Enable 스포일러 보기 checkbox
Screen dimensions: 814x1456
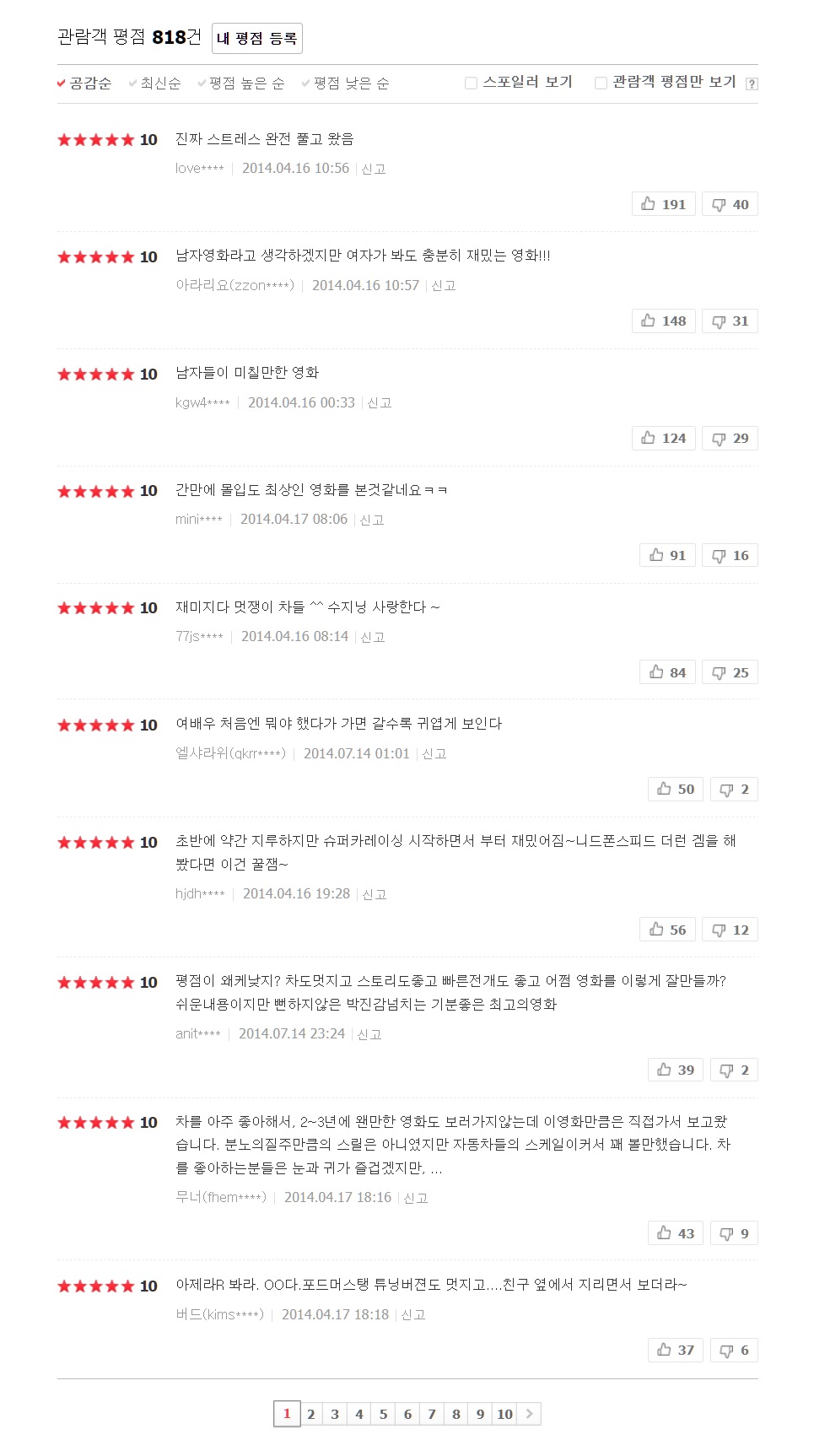(x=471, y=83)
